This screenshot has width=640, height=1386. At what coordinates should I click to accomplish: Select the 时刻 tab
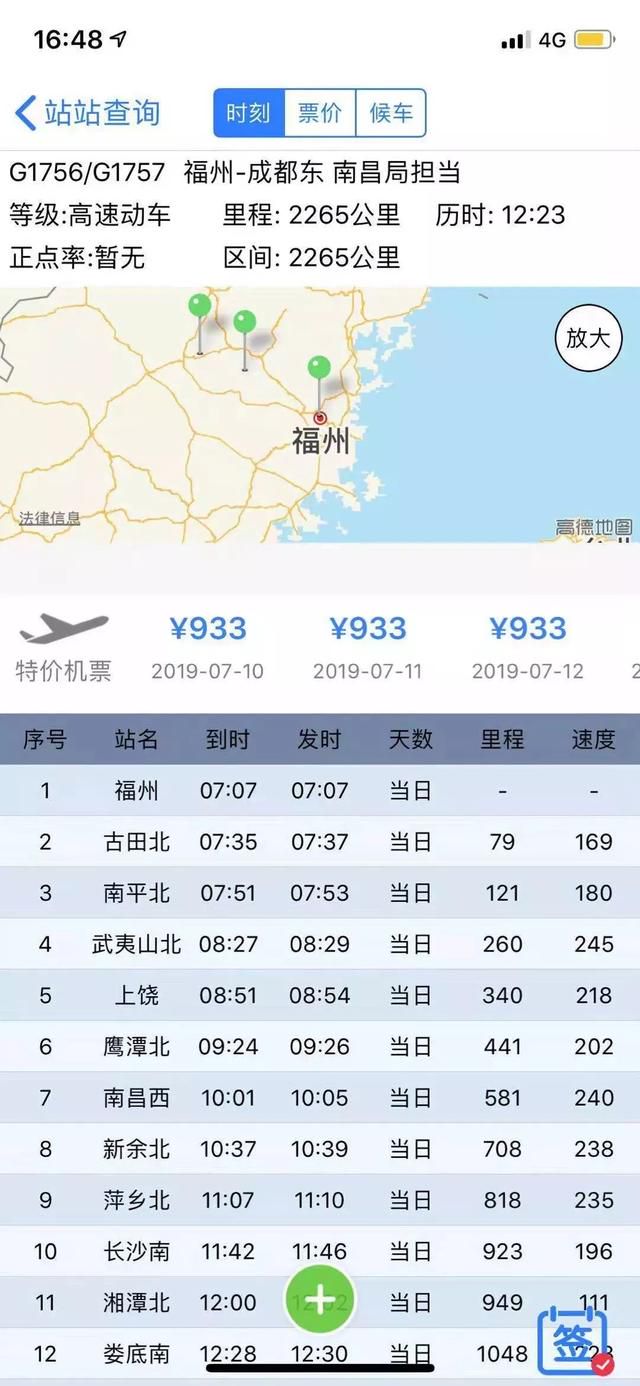pos(249,113)
